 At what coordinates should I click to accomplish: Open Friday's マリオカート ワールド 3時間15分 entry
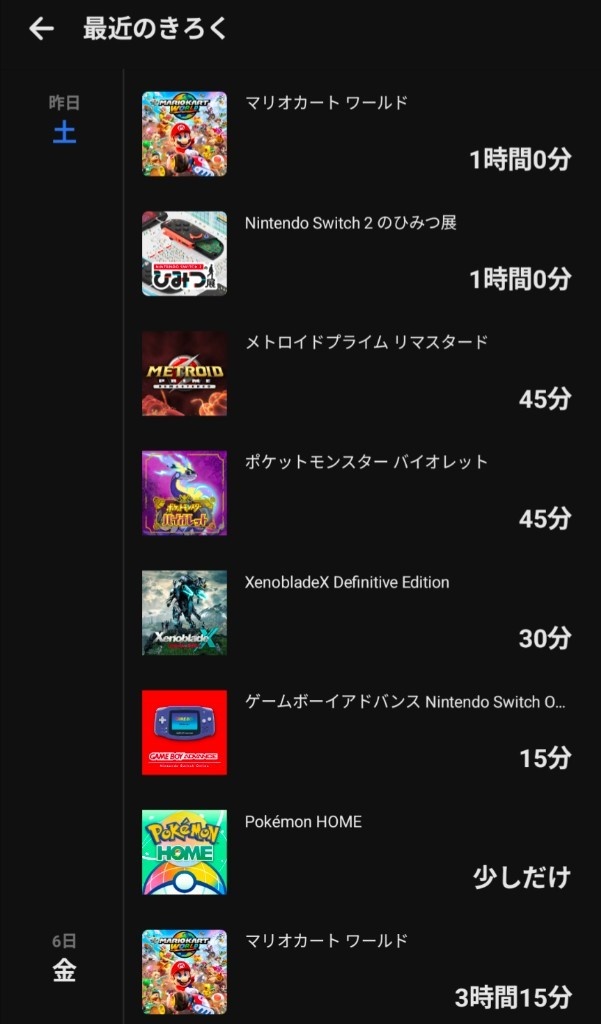(x=357, y=972)
